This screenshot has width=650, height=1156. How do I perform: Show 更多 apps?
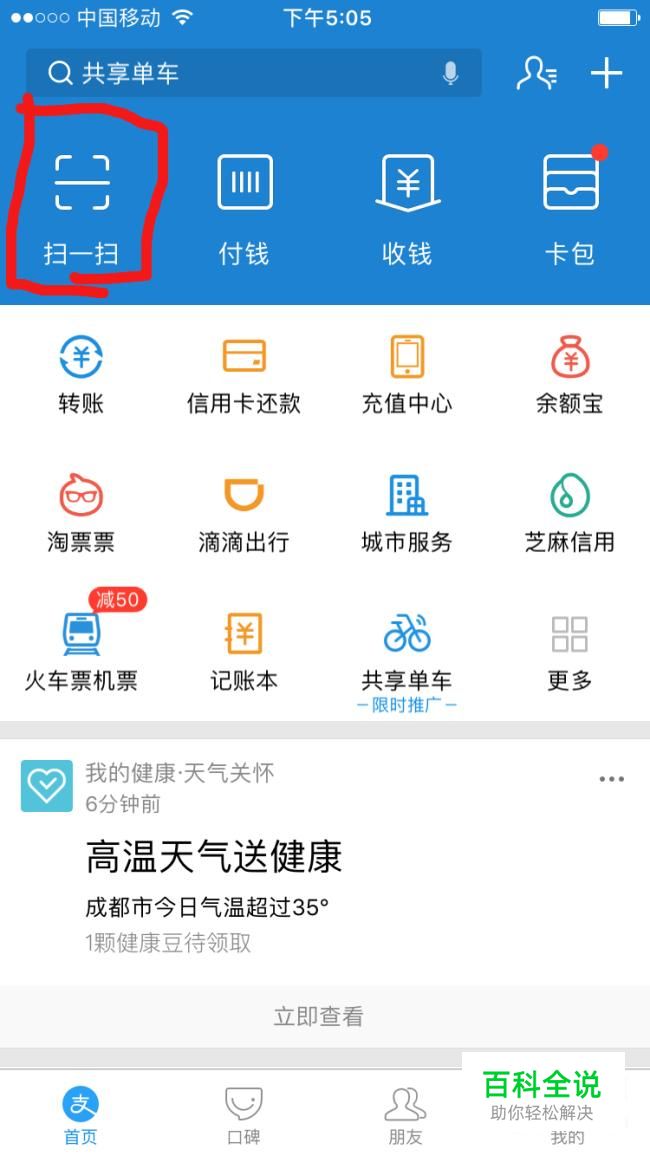570,650
